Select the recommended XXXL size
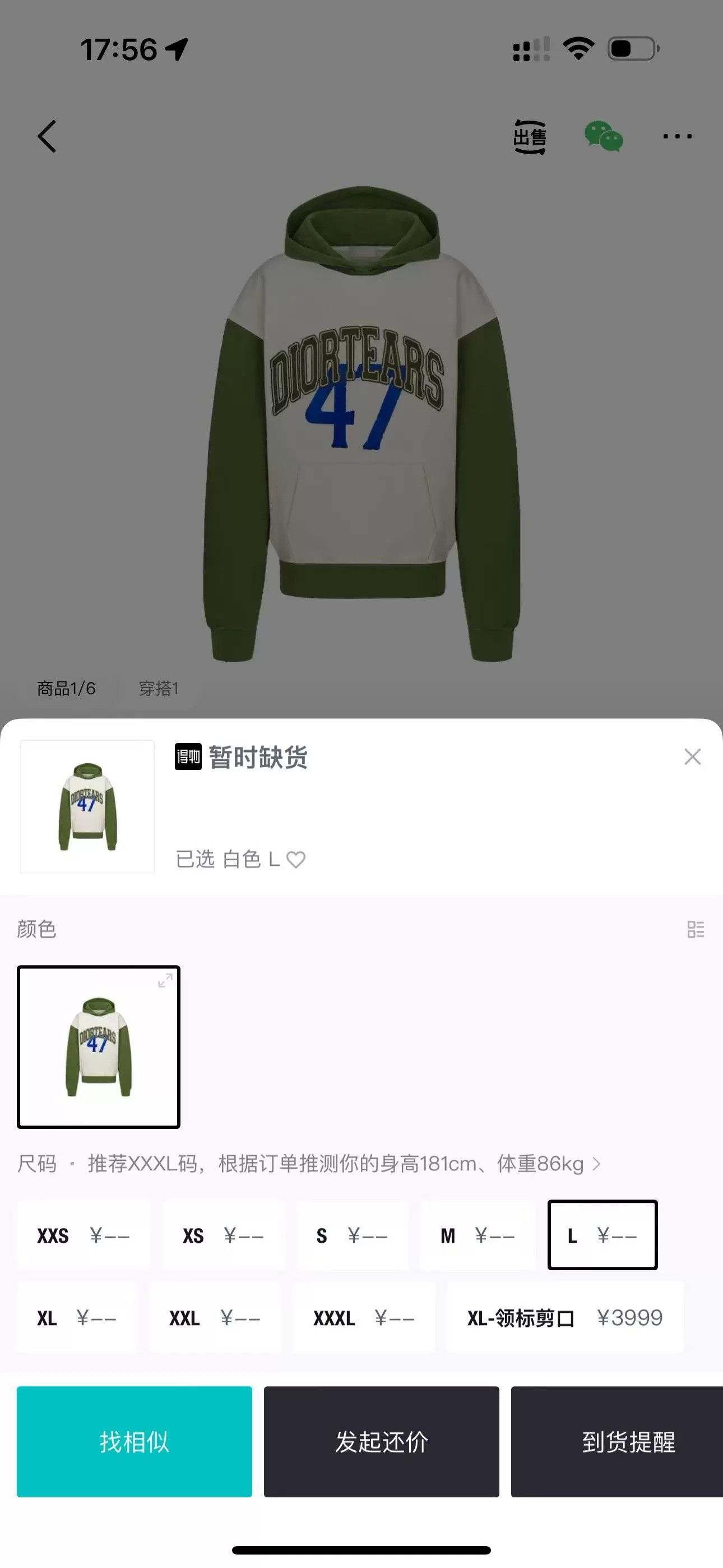723x1568 pixels. tap(364, 1317)
